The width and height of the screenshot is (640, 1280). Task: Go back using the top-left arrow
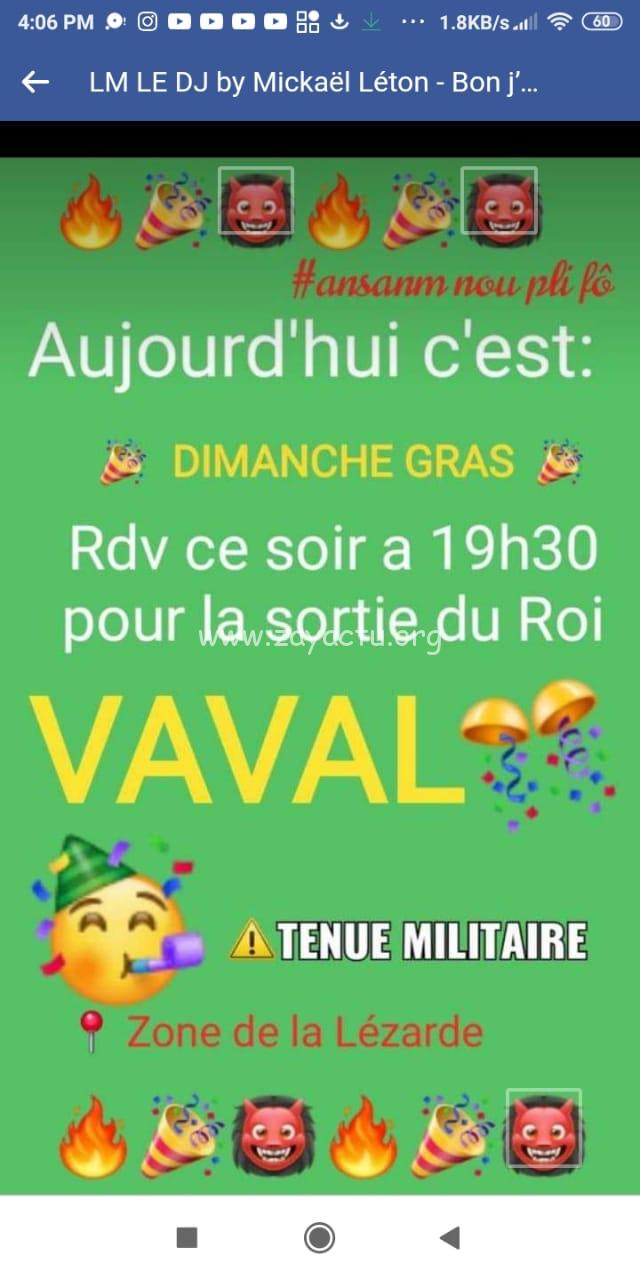pos(35,83)
